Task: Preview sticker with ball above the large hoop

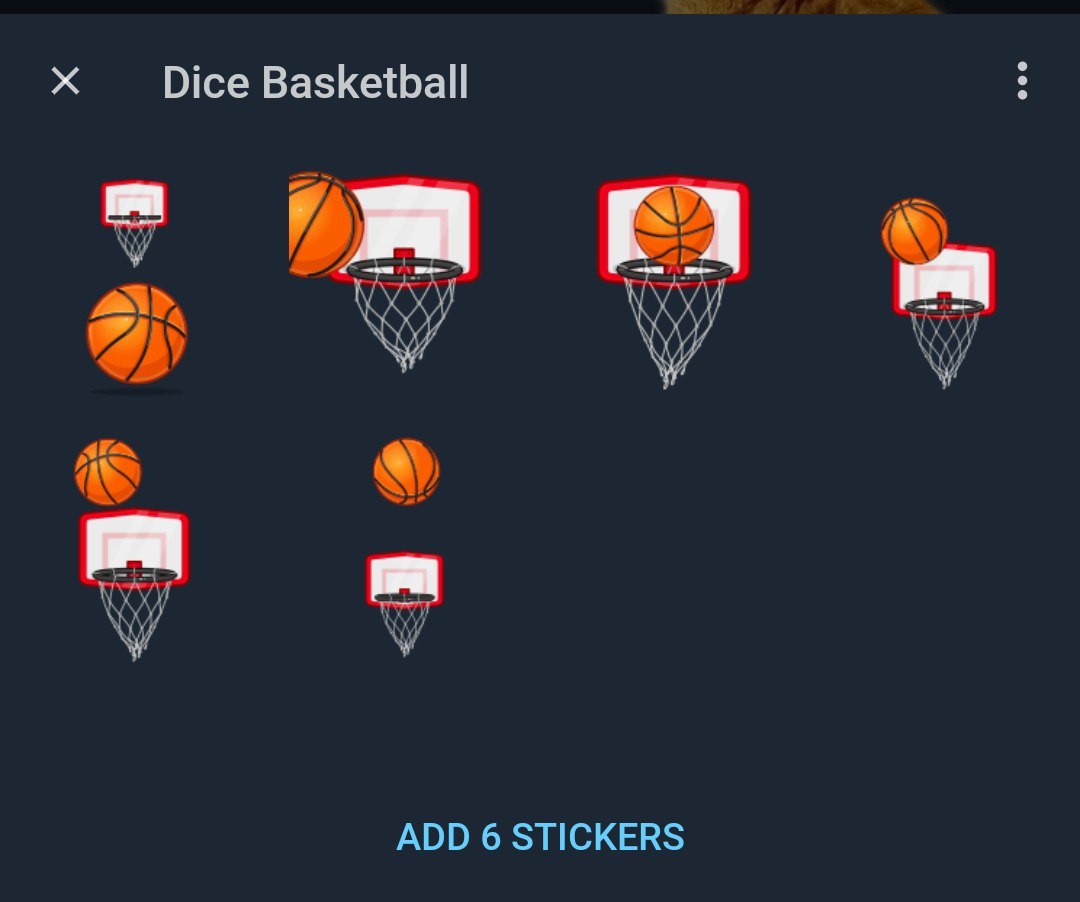Action: [130, 548]
